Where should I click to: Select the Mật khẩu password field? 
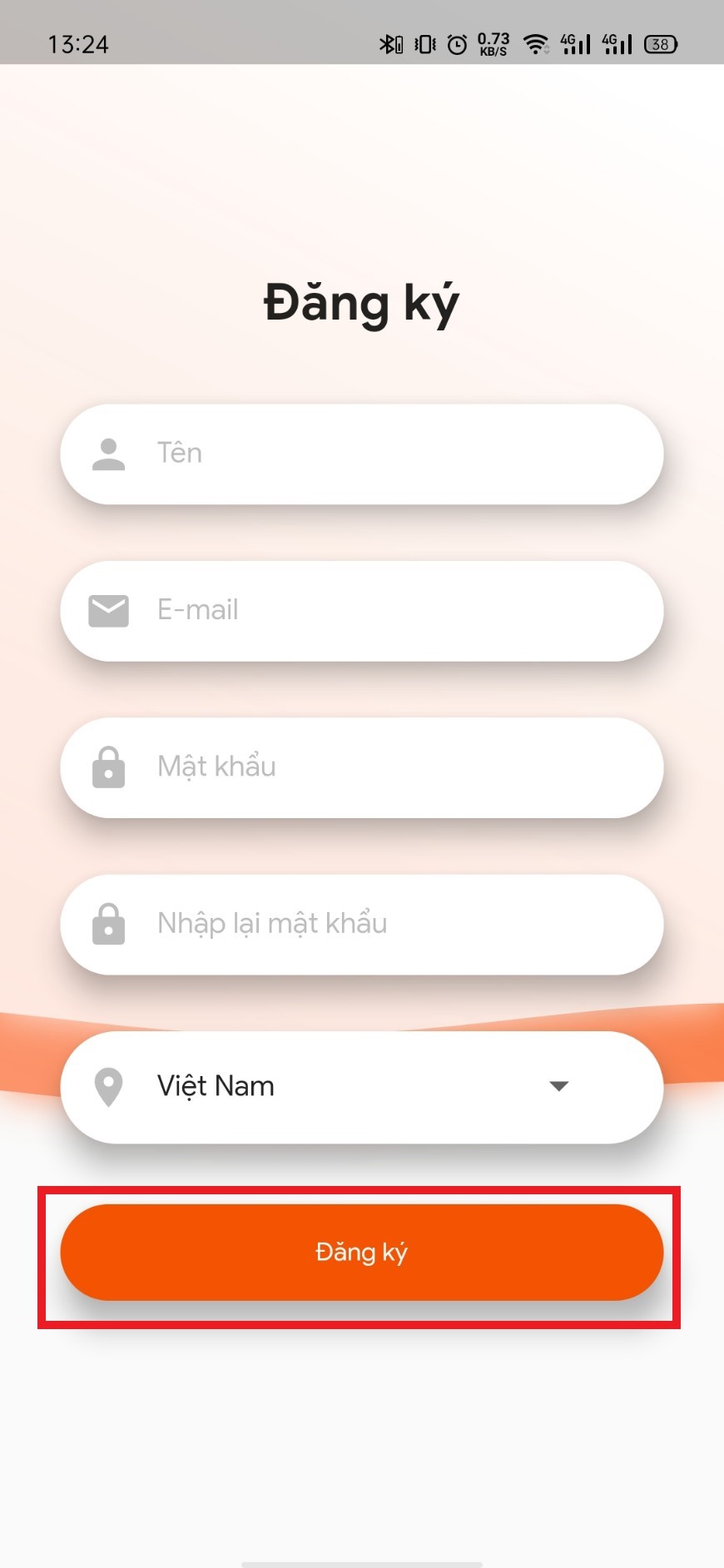click(361, 767)
